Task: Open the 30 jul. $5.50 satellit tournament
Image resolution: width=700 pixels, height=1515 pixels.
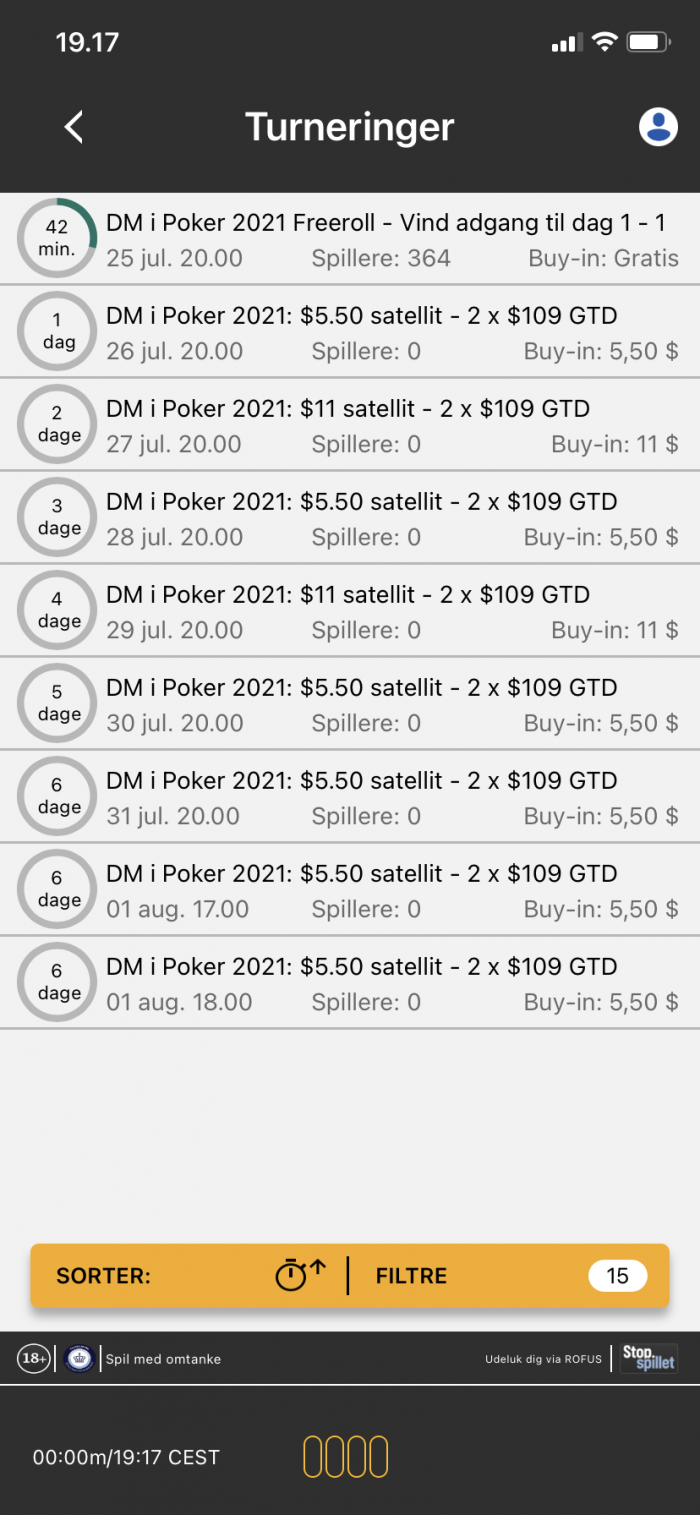Action: tap(350, 704)
